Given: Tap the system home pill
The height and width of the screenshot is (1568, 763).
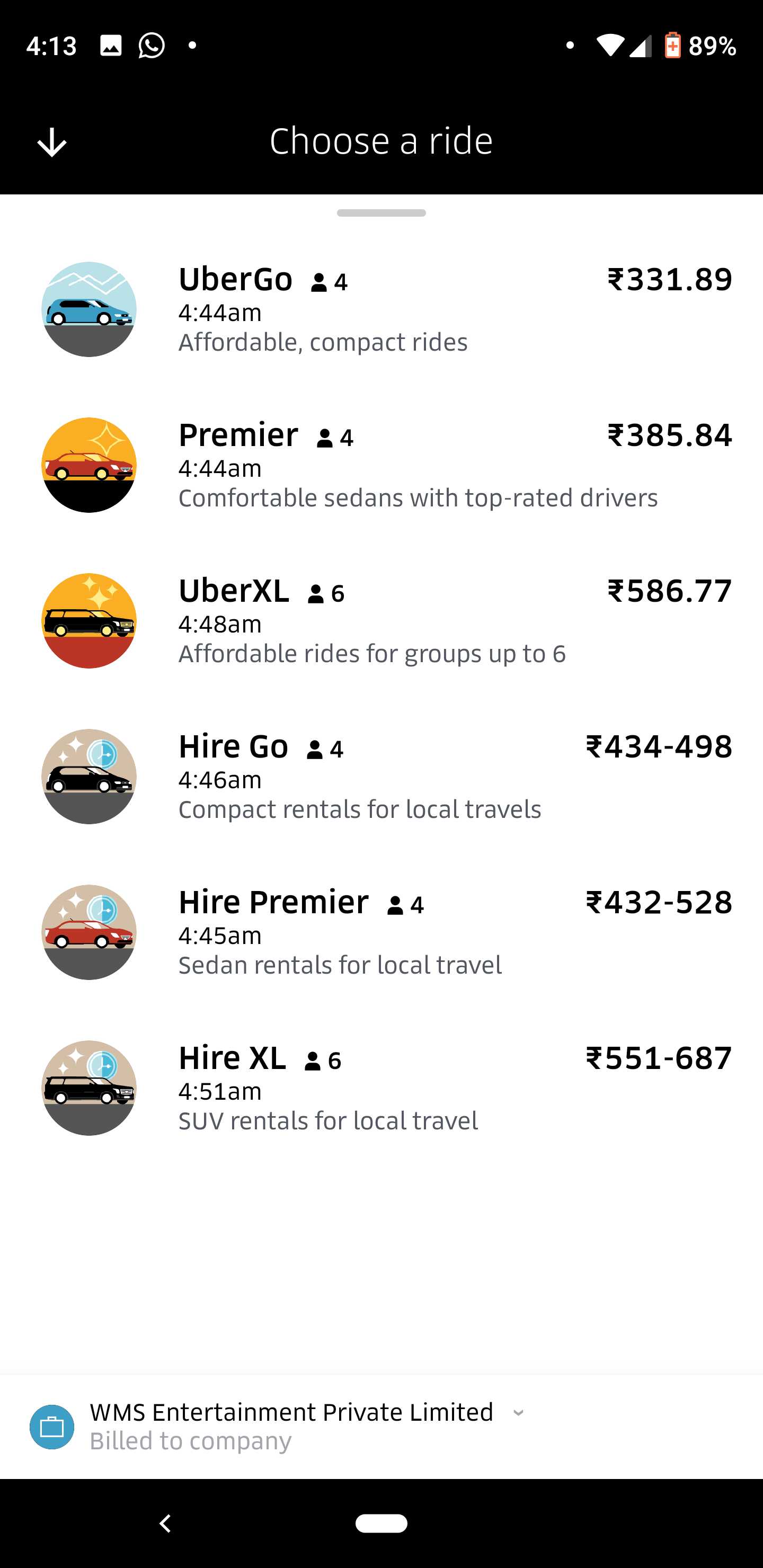Looking at the screenshot, I should 381,1524.
